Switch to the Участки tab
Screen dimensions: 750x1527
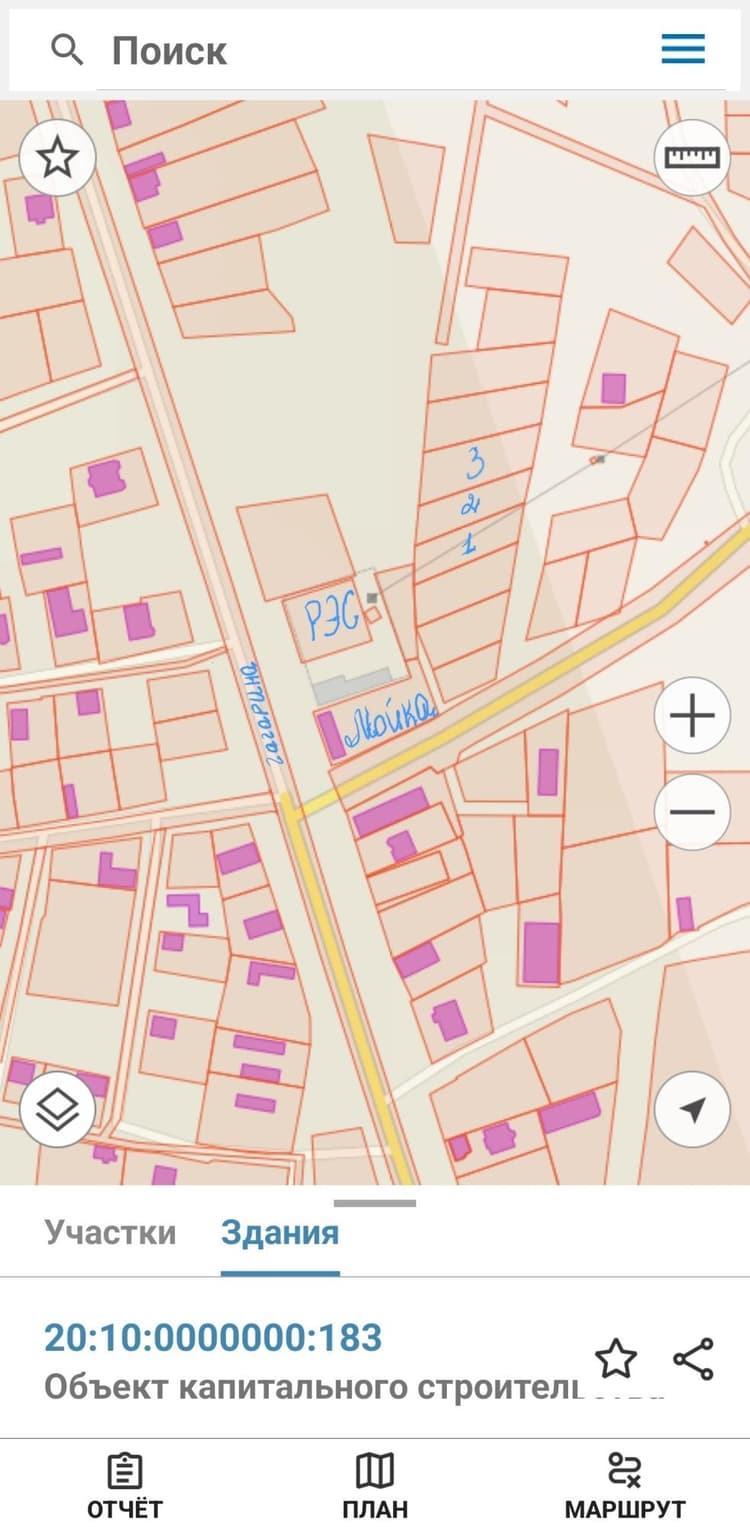110,1232
